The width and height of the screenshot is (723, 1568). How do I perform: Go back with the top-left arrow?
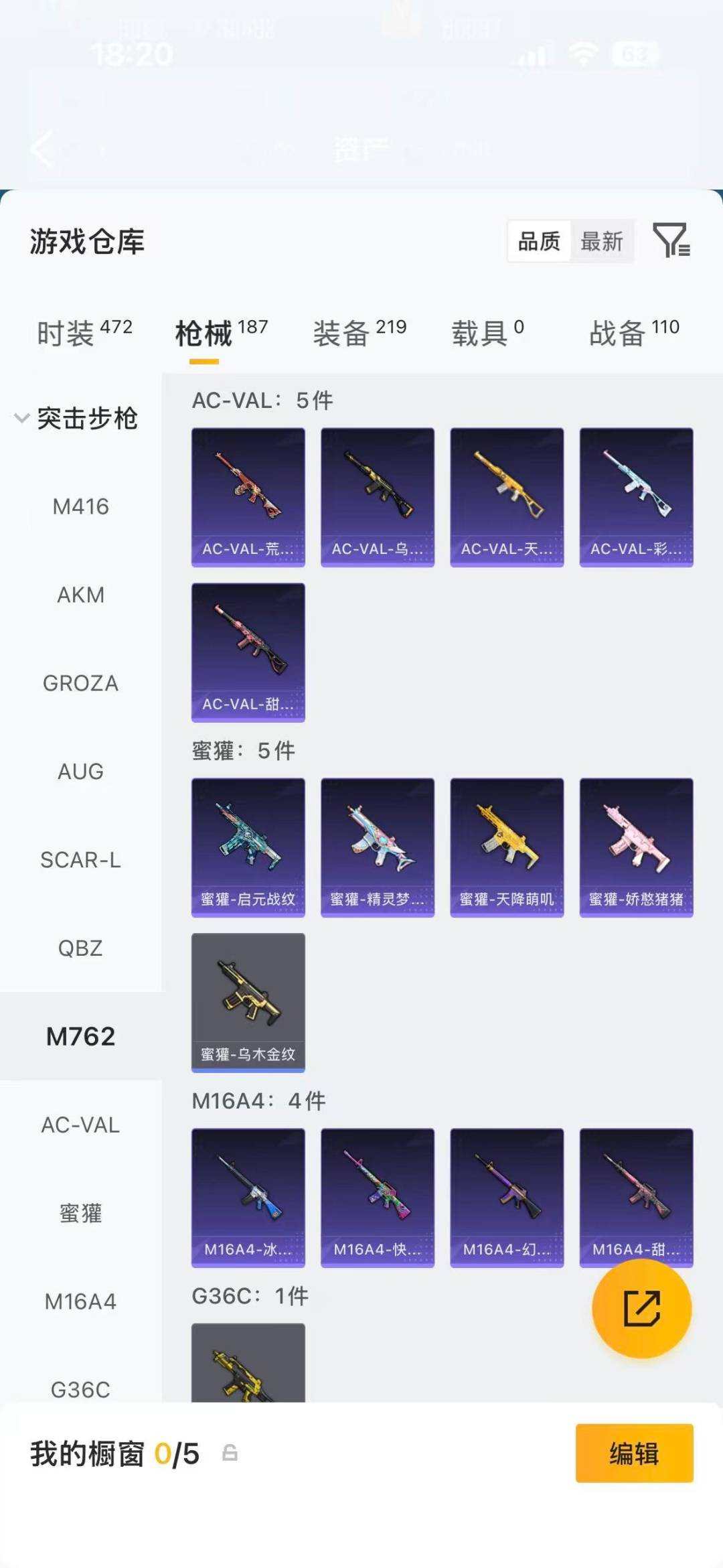[42, 149]
